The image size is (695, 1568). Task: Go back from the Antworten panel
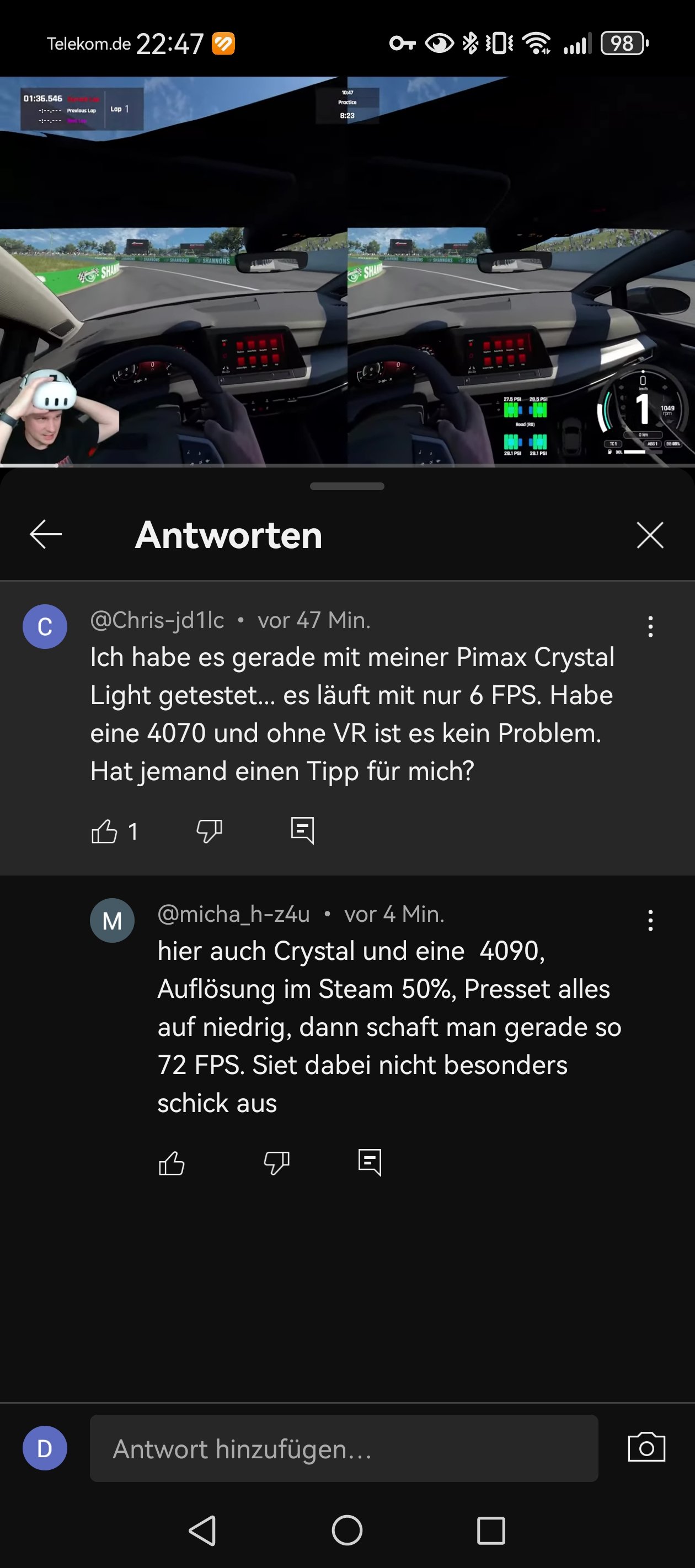[x=46, y=534]
